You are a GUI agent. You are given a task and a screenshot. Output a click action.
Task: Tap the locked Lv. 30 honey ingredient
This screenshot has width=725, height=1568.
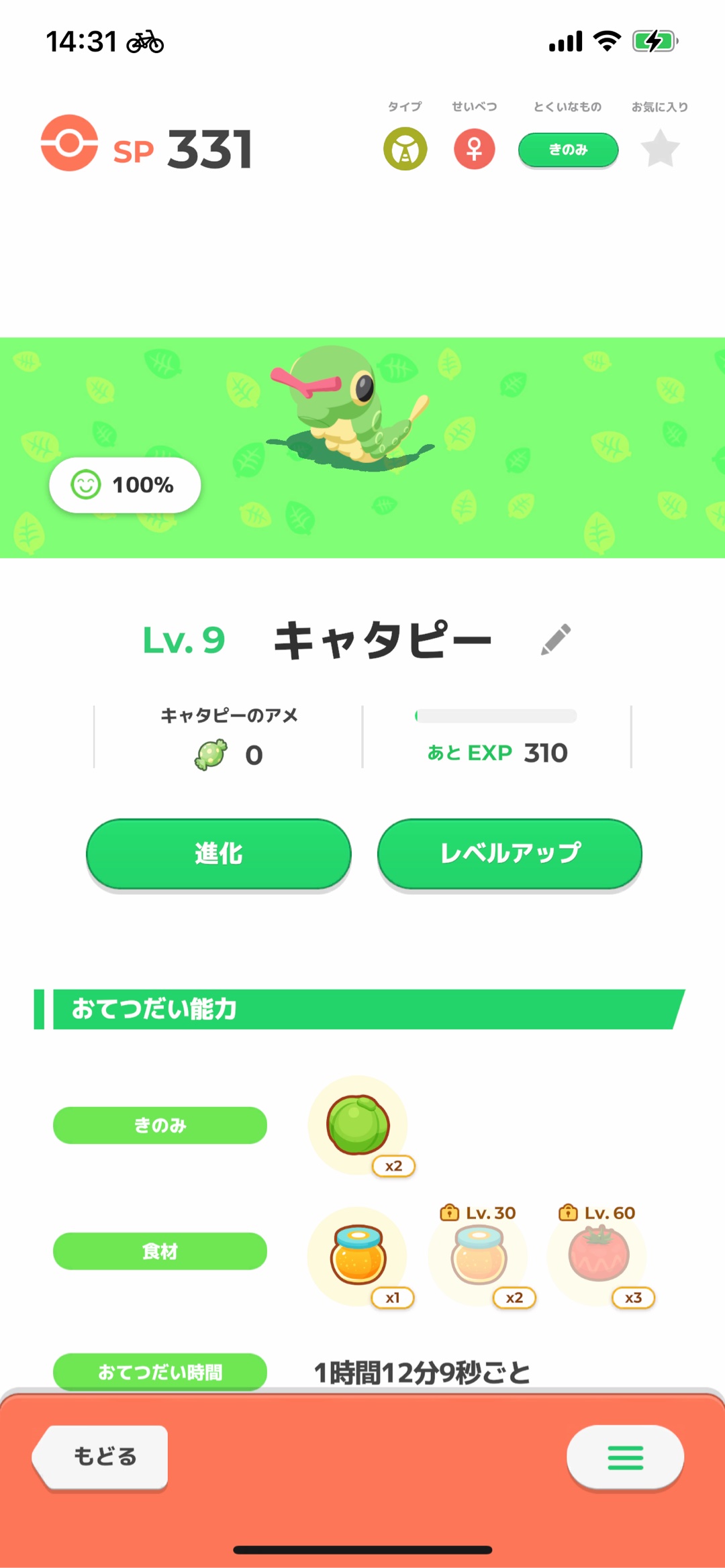click(x=479, y=1255)
